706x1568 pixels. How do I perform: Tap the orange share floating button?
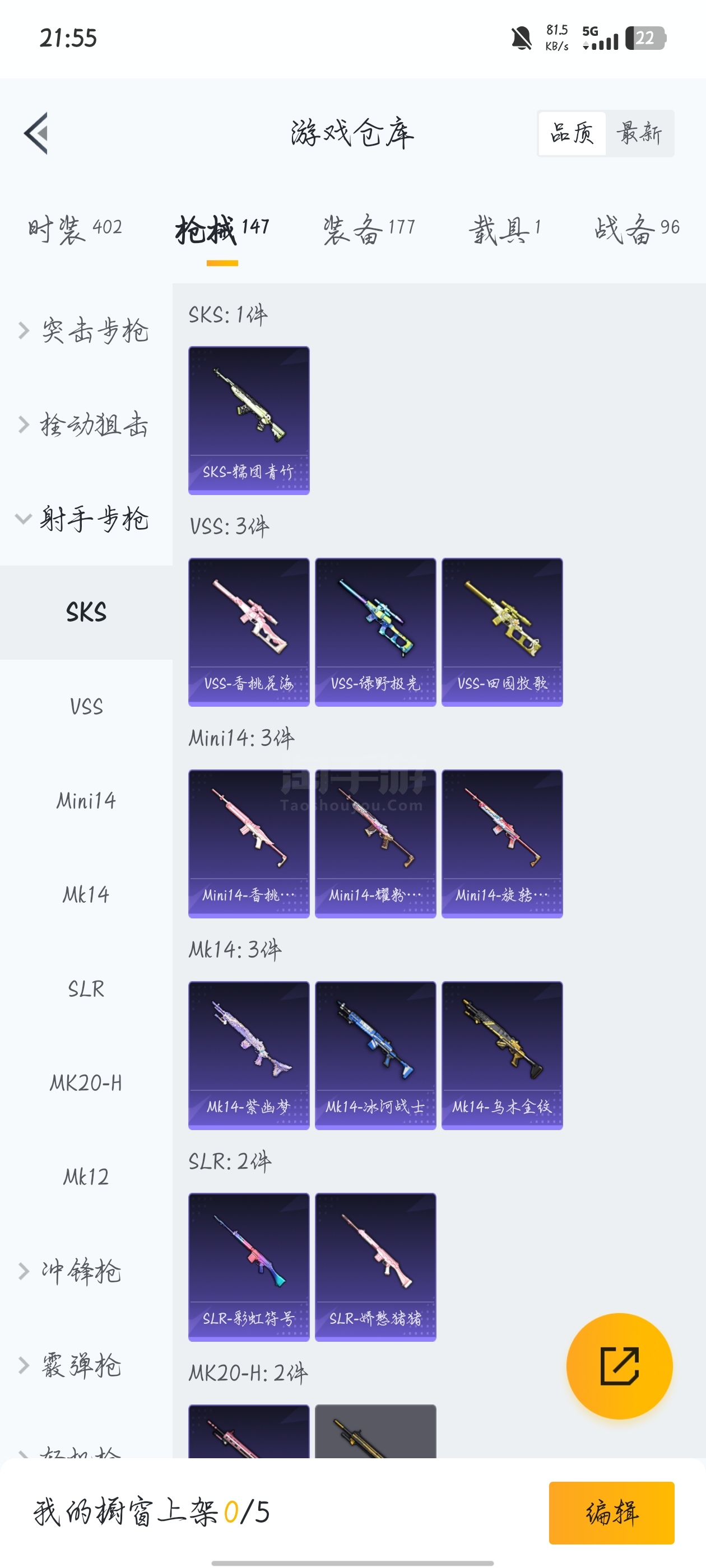(x=619, y=1365)
